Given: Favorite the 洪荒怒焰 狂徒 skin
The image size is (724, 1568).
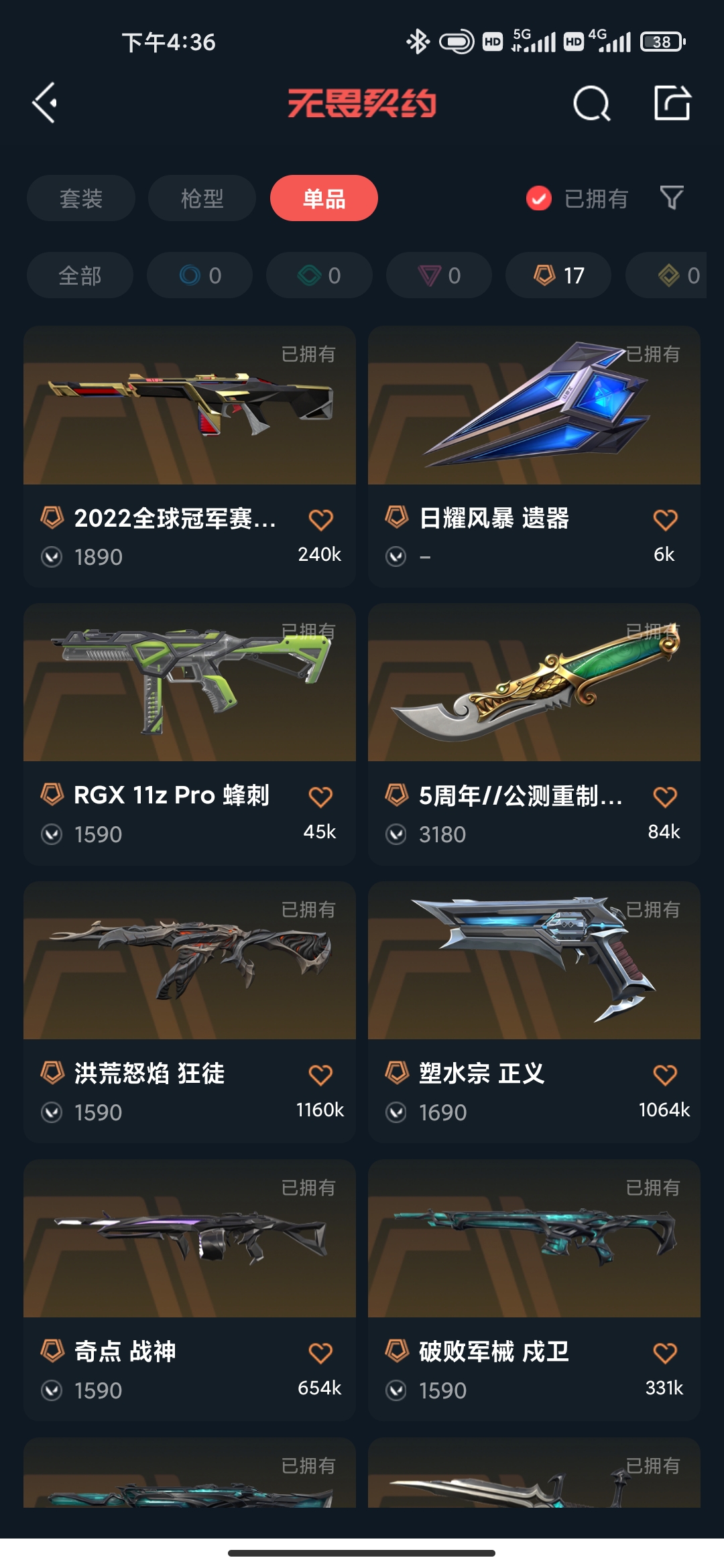Looking at the screenshot, I should (x=320, y=1075).
